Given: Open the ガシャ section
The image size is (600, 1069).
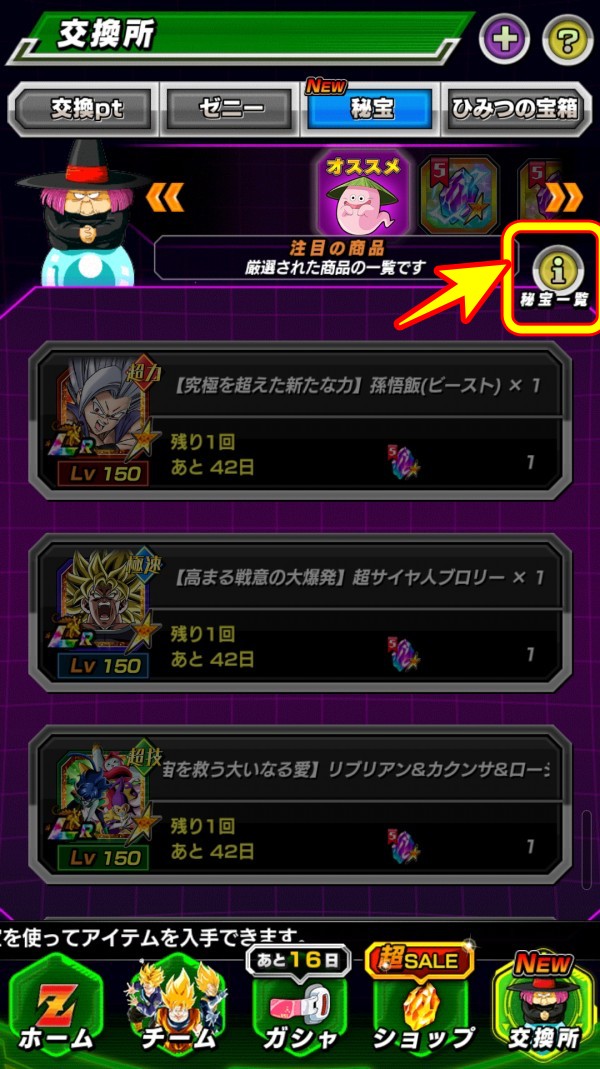Looking at the screenshot, I should coord(301,1004).
